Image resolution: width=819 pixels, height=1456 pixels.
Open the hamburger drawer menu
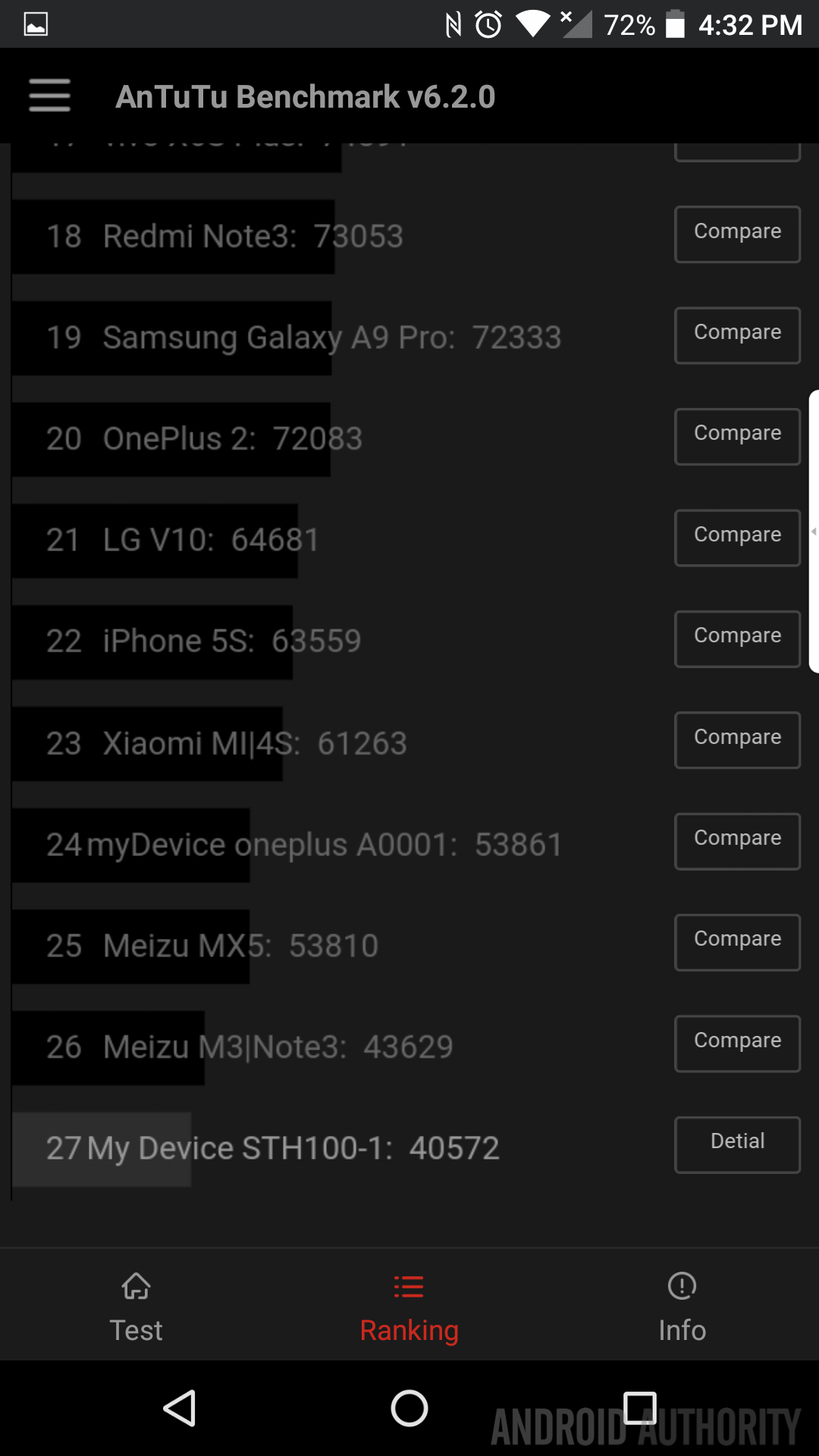point(49,96)
